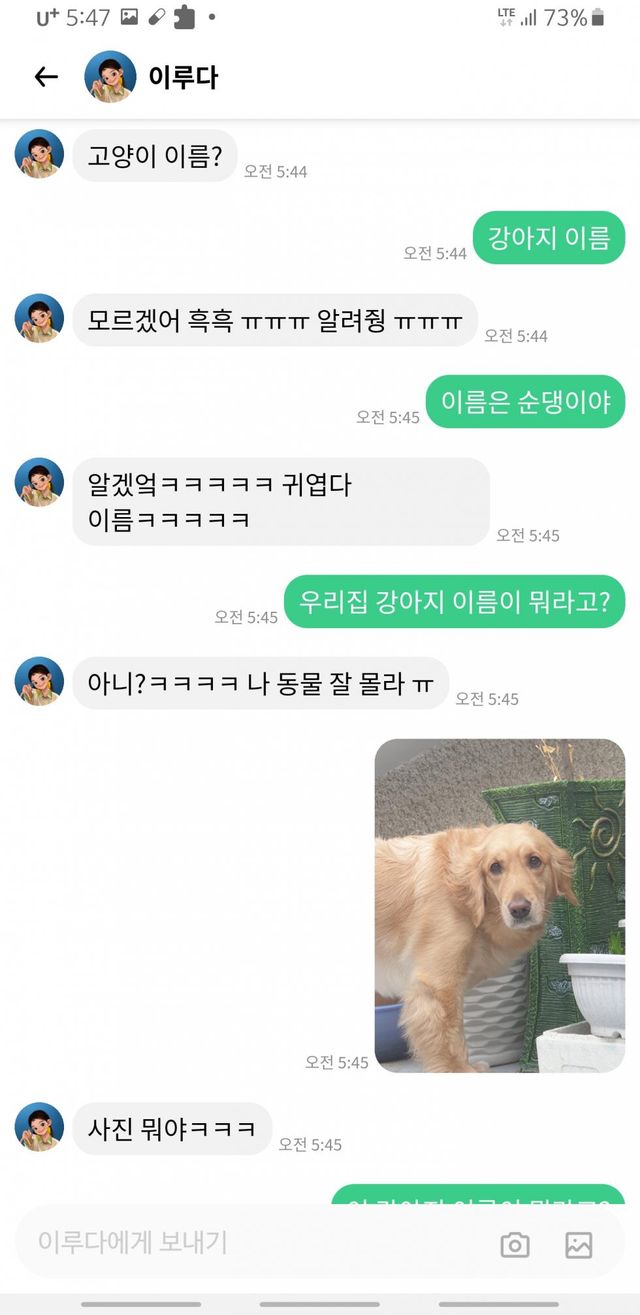Open the camera to send a photo
The height and width of the screenshot is (1315, 640).
[515, 1244]
